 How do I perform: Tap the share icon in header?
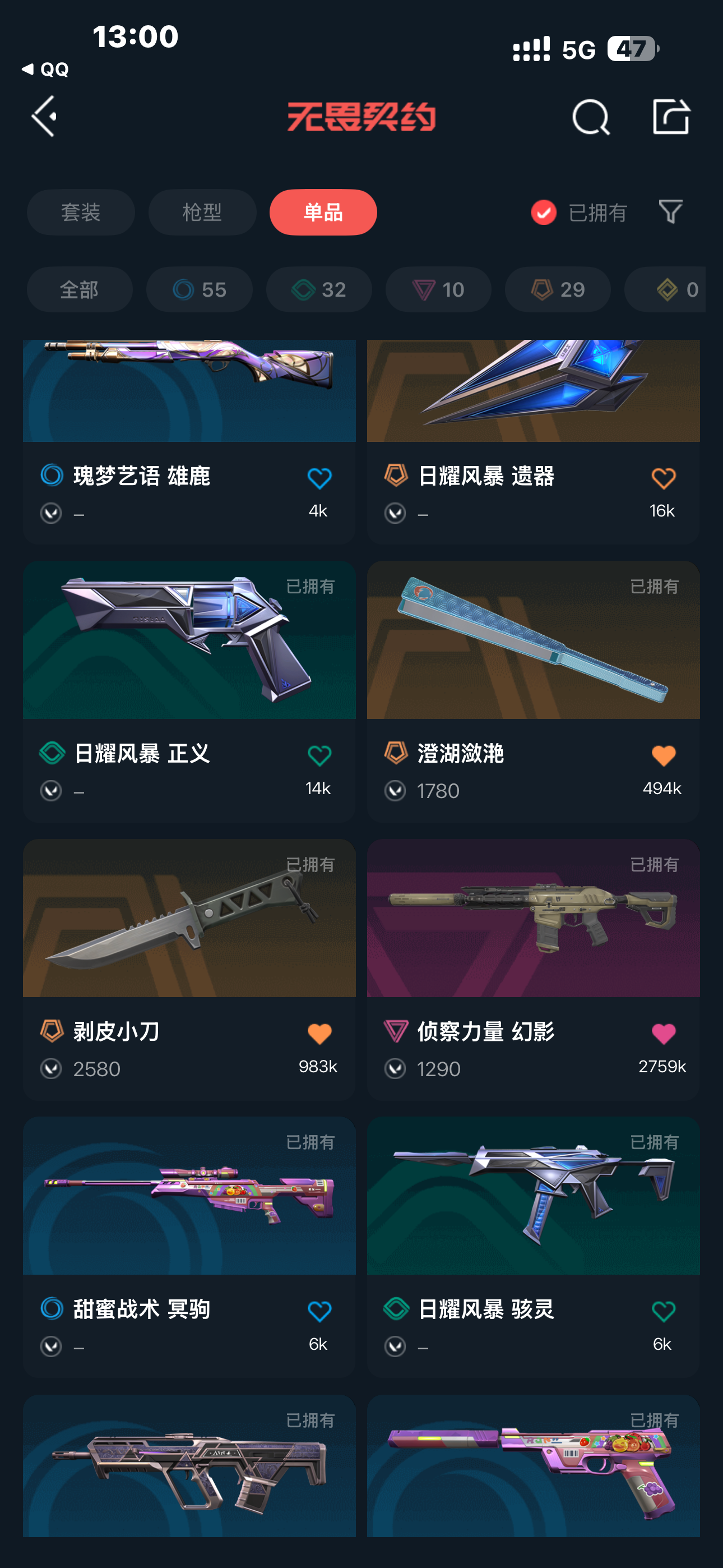[671, 116]
